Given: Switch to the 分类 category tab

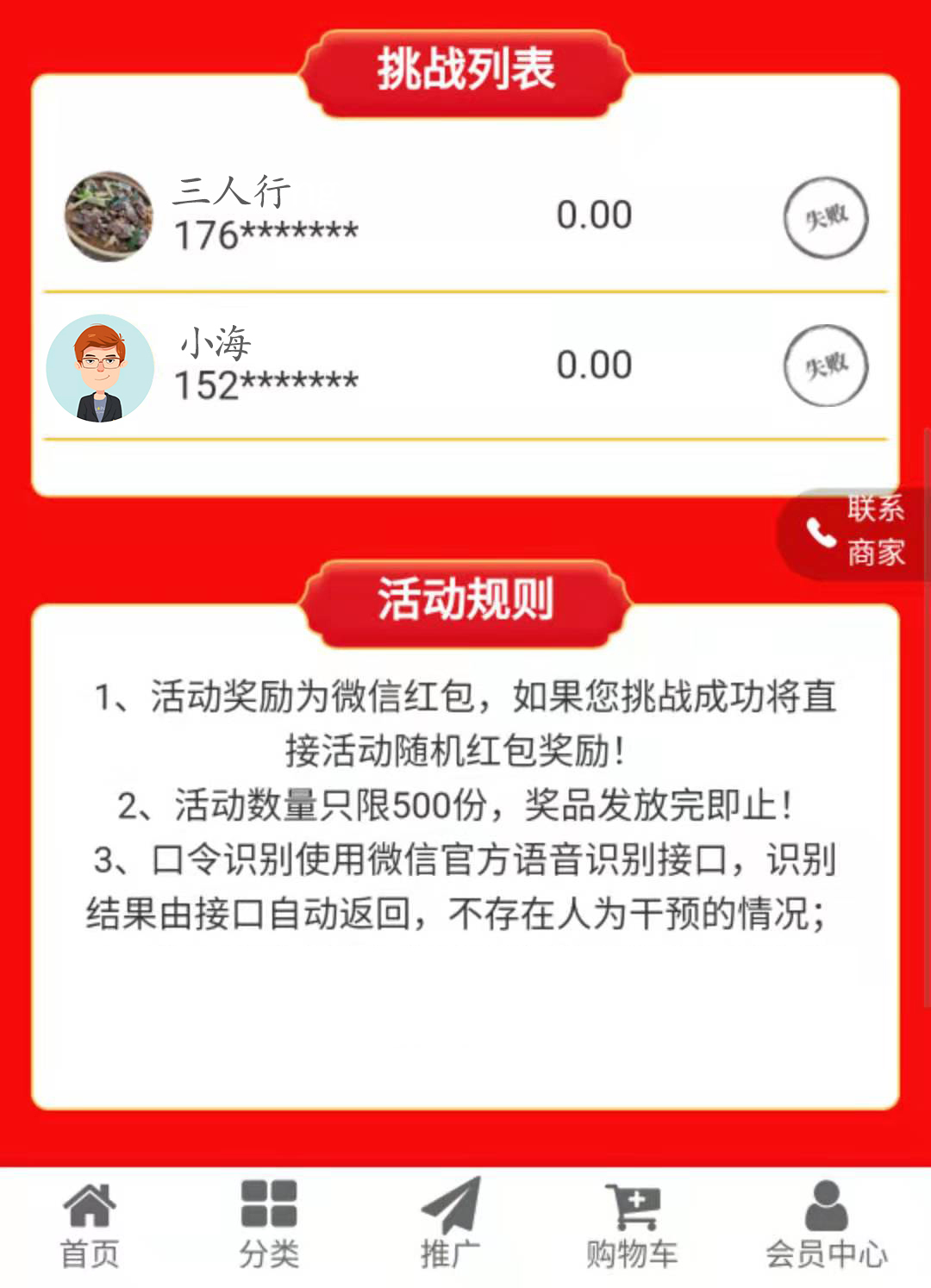Looking at the screenshot, I should coord(269,1226).
